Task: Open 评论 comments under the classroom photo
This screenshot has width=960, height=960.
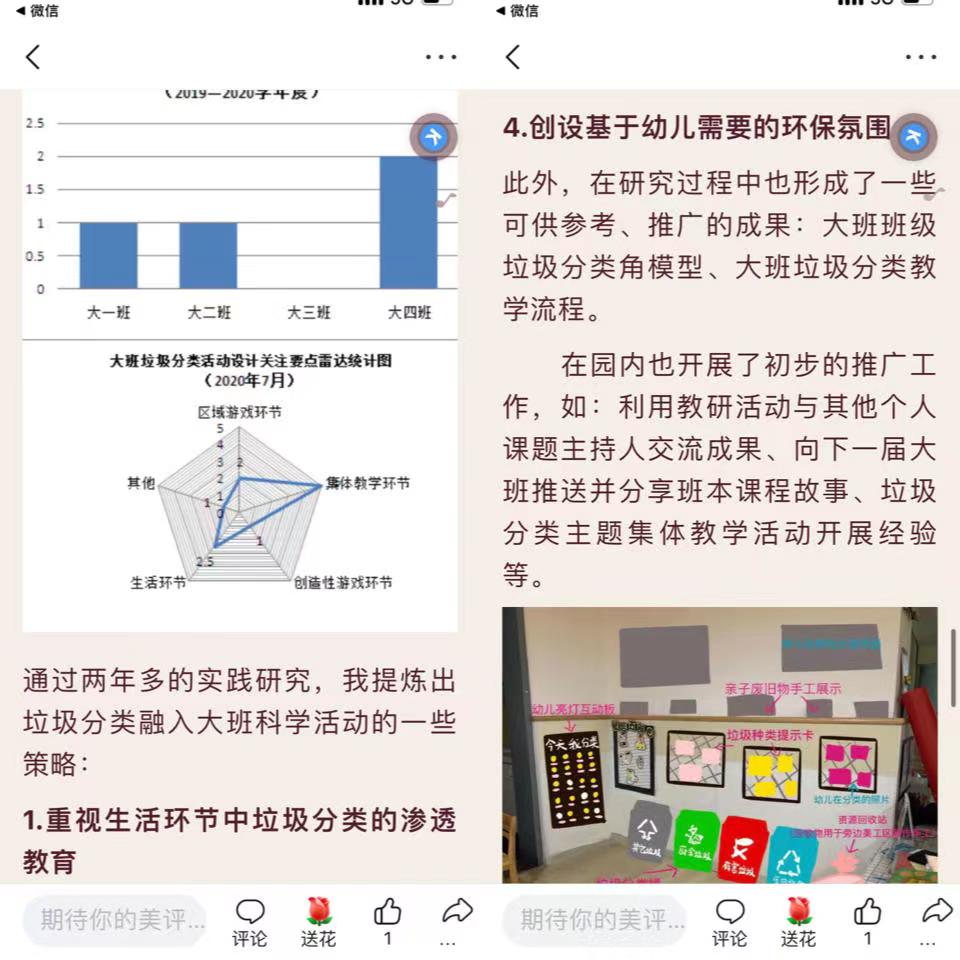Action: tap(730, 922)
